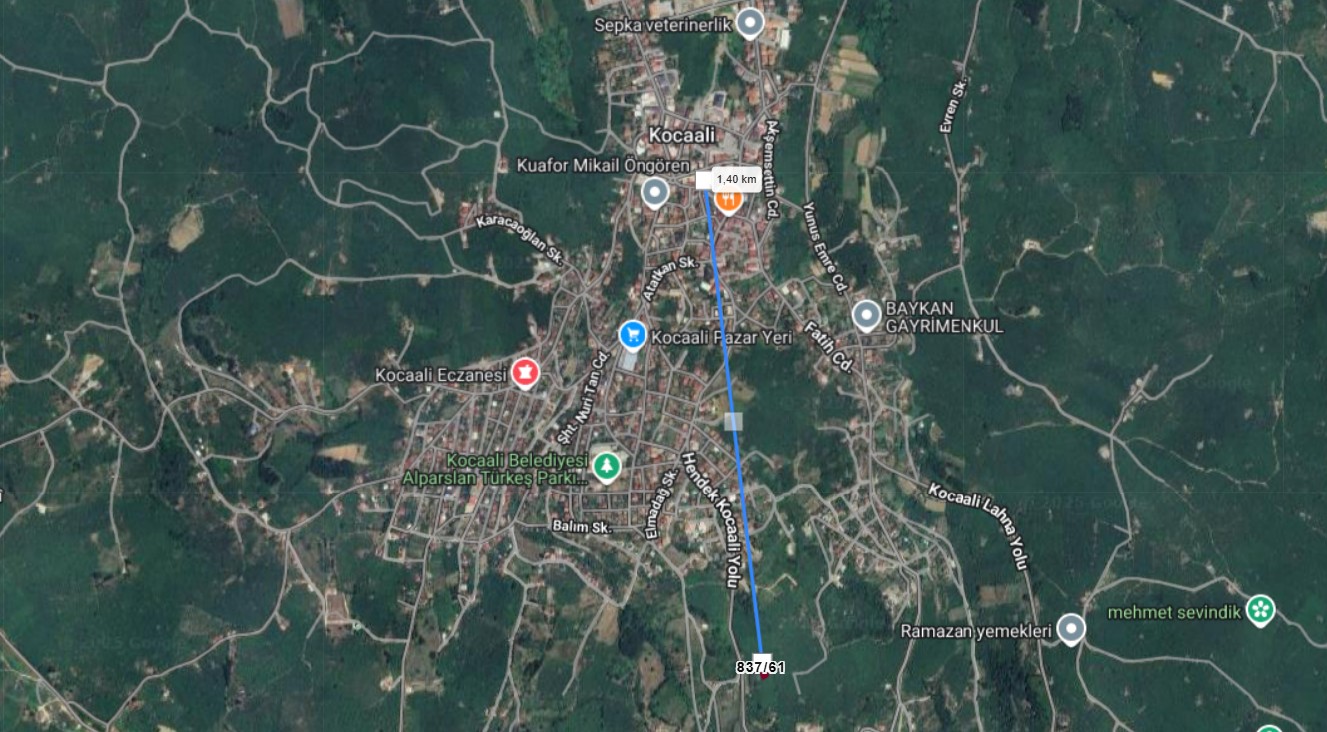The image size is (1327, 732).
Task: Select the mehmet sevindik green marker
Action: coord(1261,610)
